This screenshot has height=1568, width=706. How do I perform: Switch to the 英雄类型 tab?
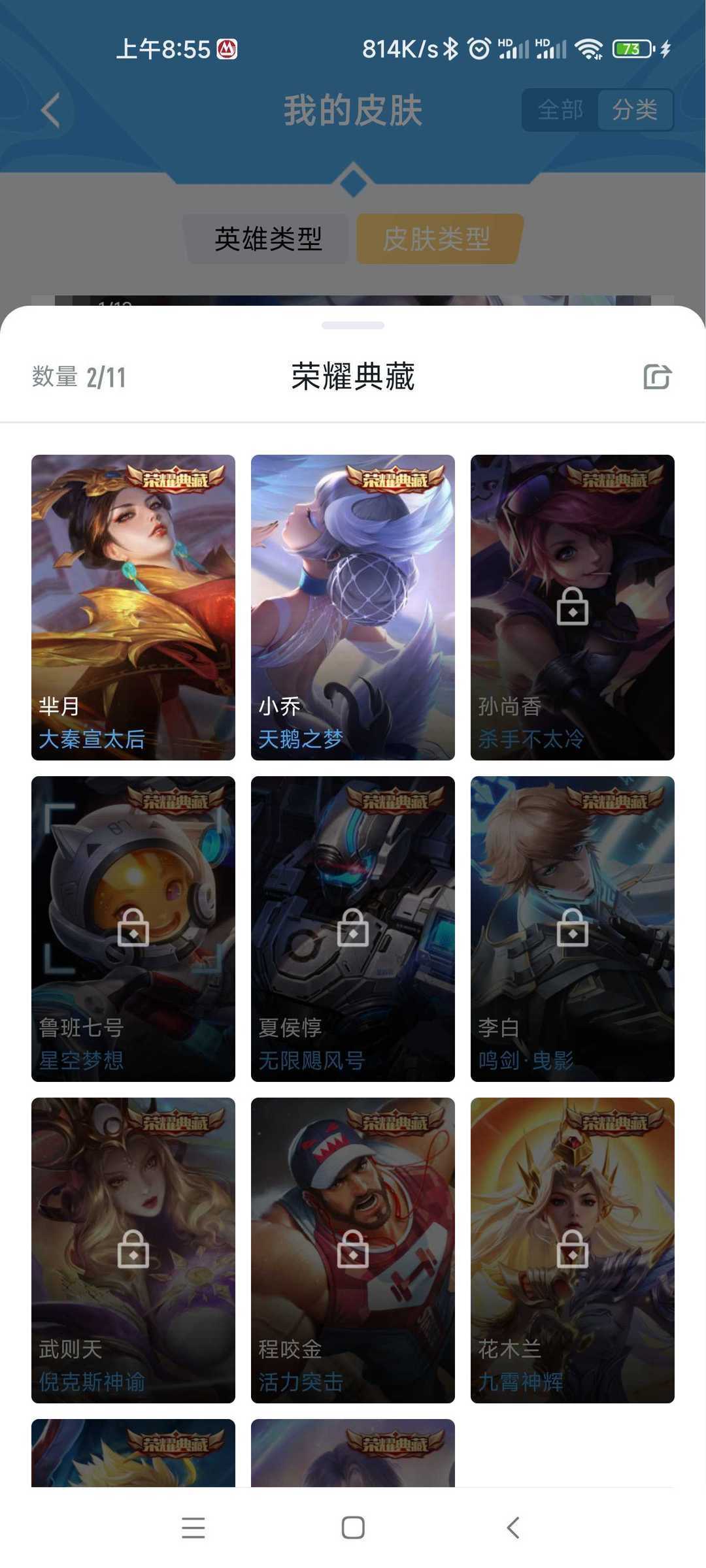(x=267, y=238)
